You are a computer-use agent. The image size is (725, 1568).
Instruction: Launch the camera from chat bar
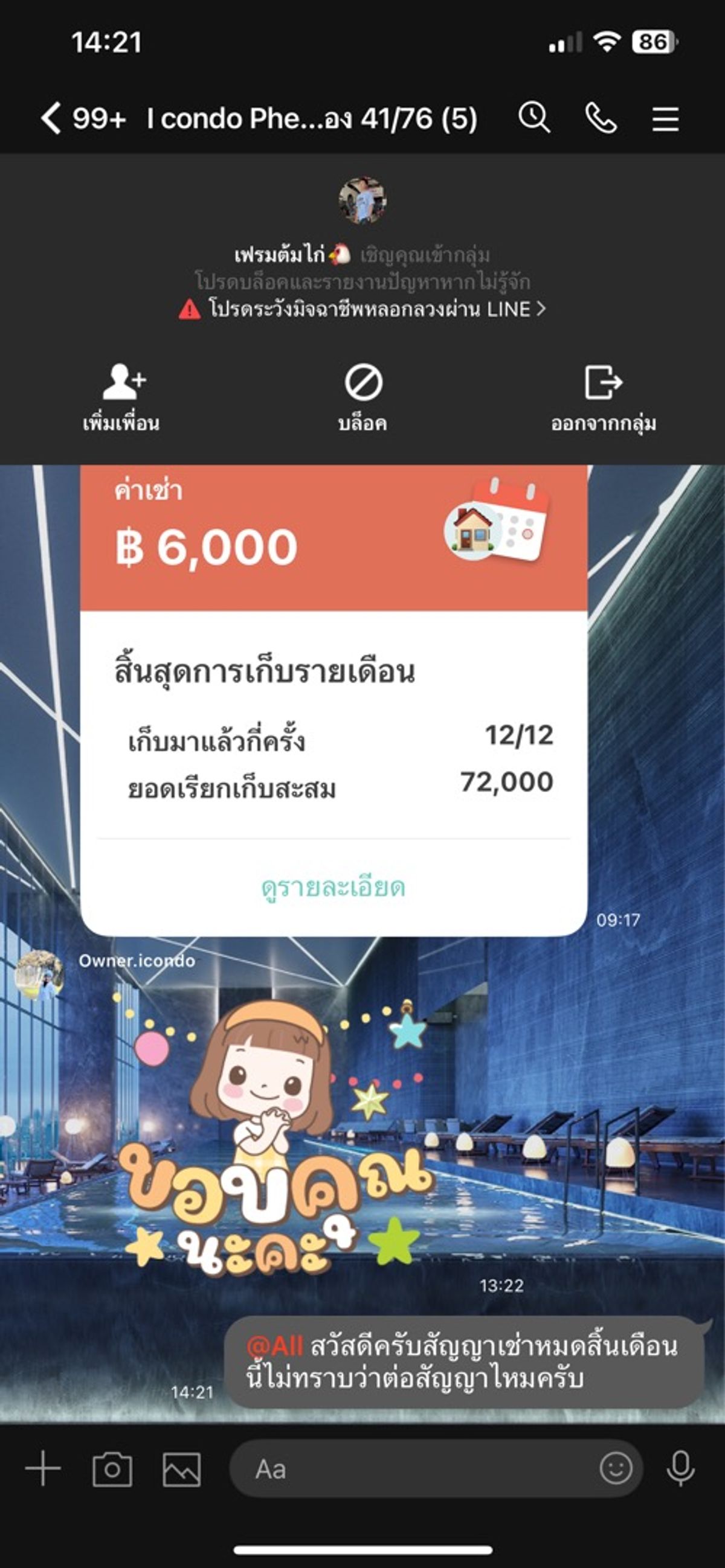tap(112, 1469)
